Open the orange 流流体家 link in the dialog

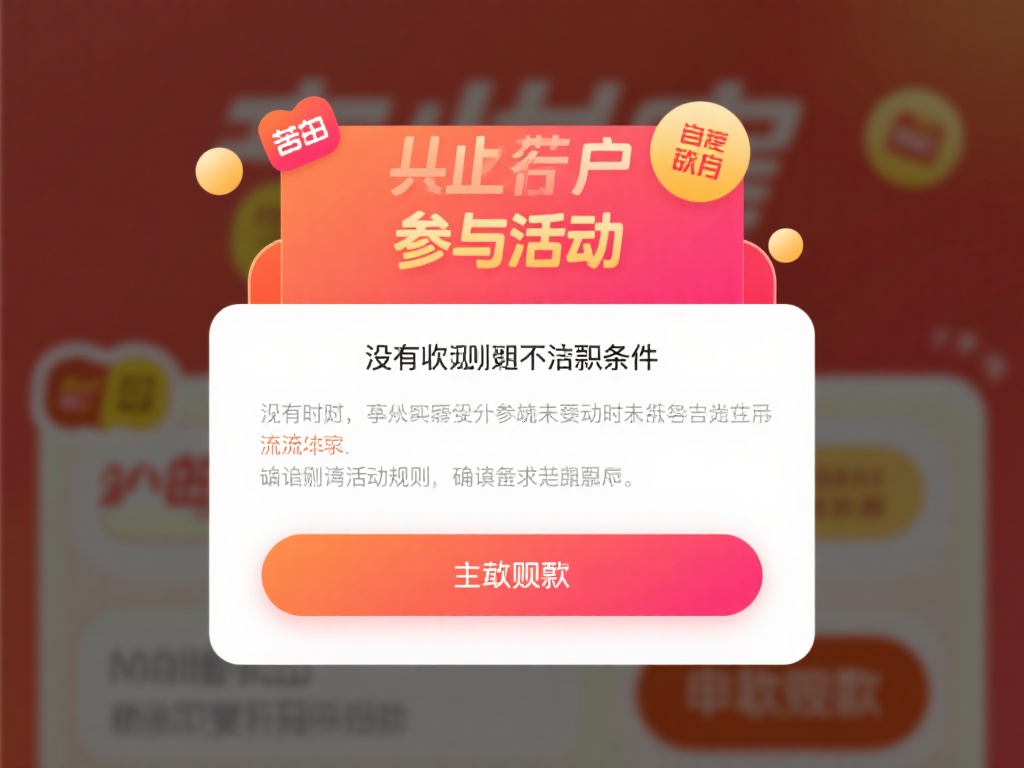pyautogui.click(x=310, y=445)
